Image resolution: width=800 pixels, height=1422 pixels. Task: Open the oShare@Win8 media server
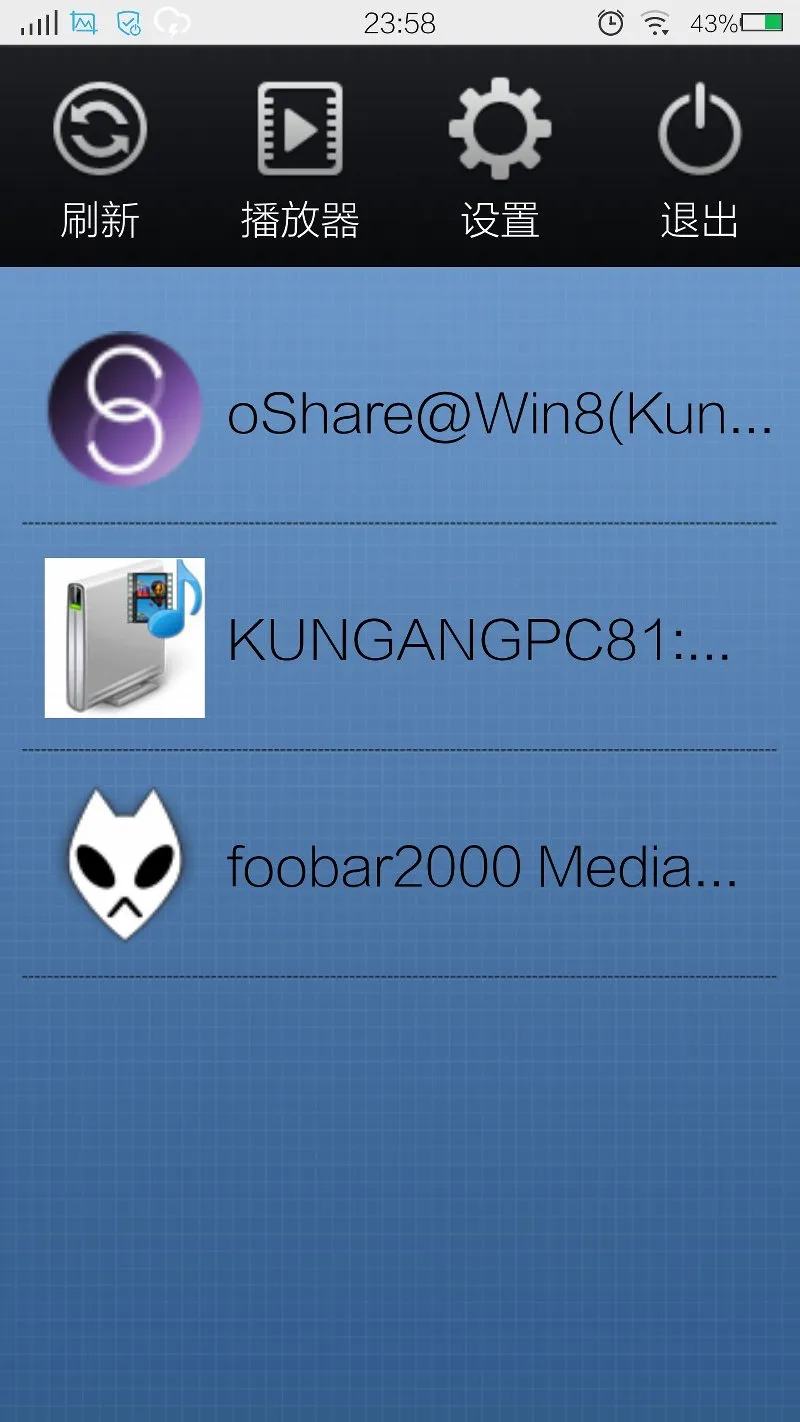point(400,411)
